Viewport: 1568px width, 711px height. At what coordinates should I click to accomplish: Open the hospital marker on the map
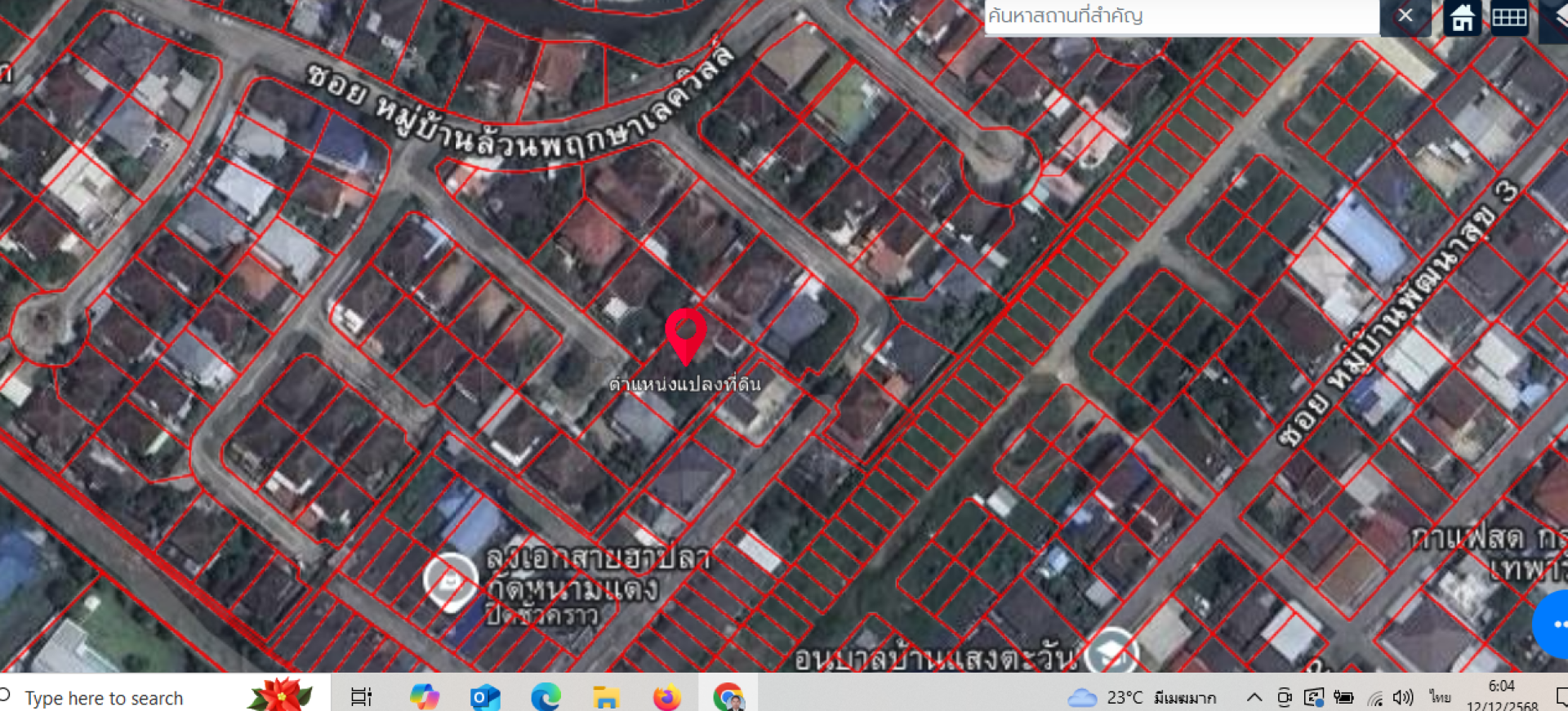pyautogui.click(x=450, y=581)
